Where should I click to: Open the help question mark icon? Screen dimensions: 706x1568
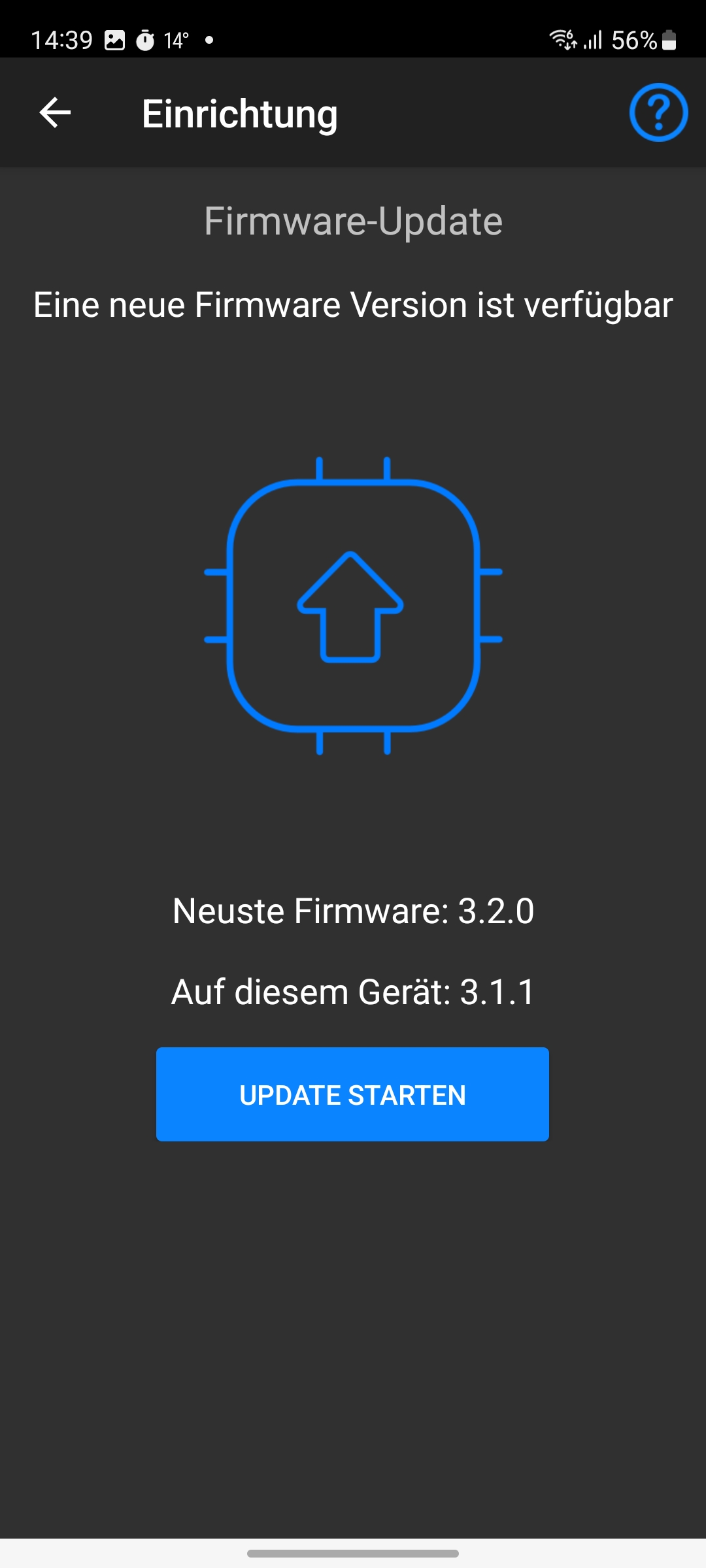coord(658,112)
